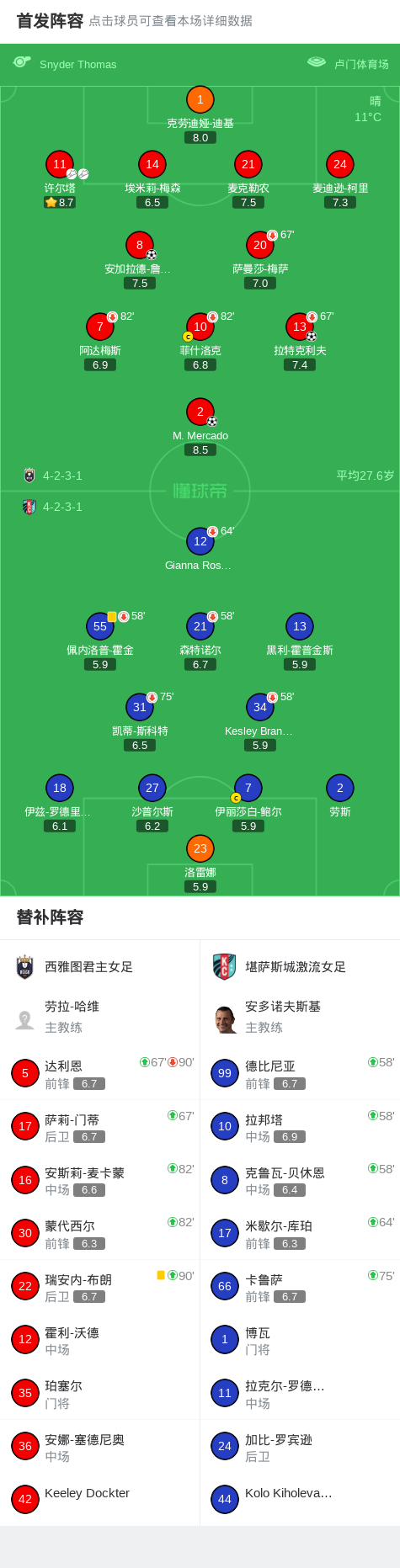The image size is (400, 1568).
Task: Select 佩内洛普-霍金 number 55
Action: [100, 626]
